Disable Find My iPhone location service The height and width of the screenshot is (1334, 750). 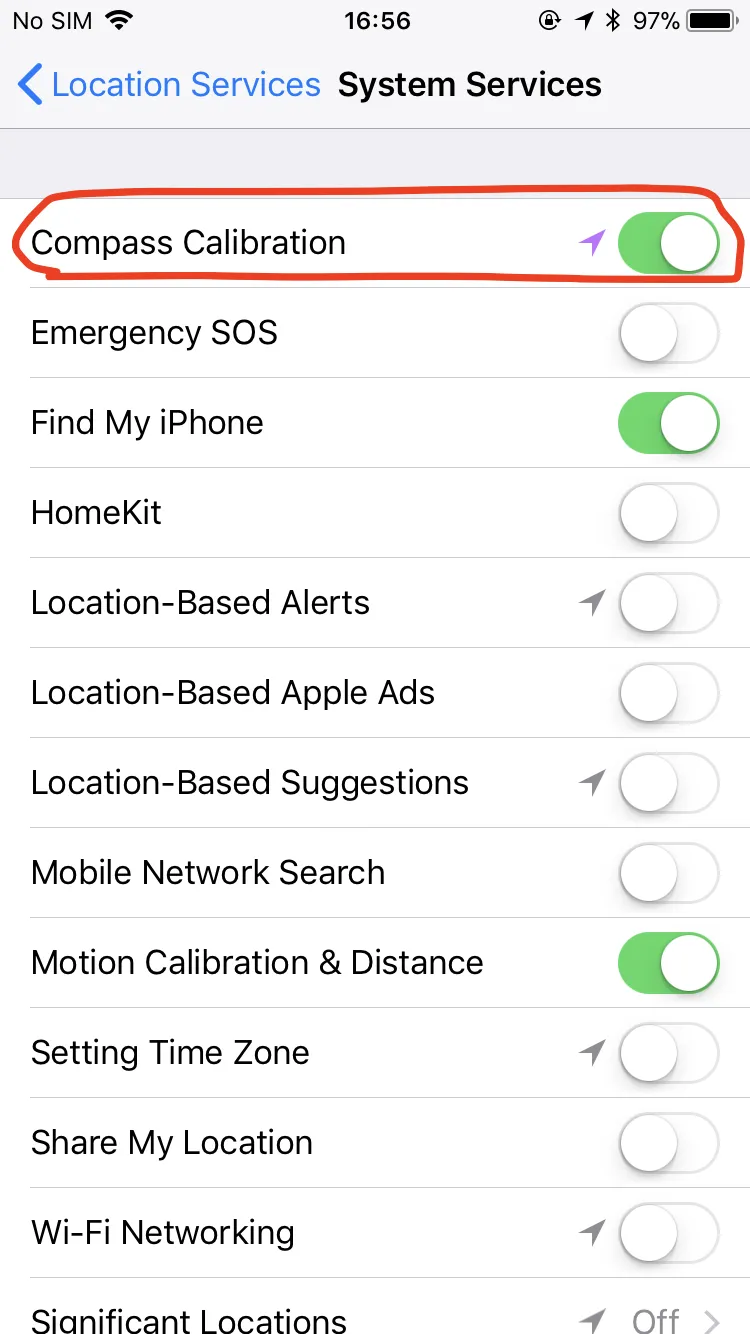668,423
